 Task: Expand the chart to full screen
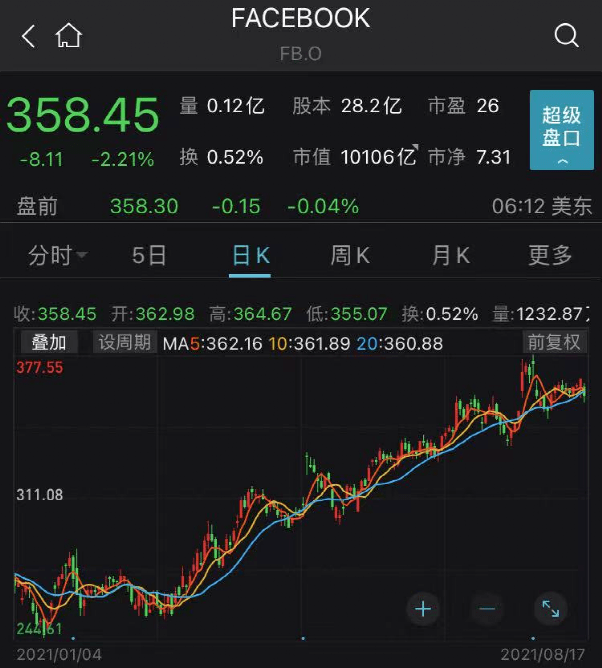551,608
